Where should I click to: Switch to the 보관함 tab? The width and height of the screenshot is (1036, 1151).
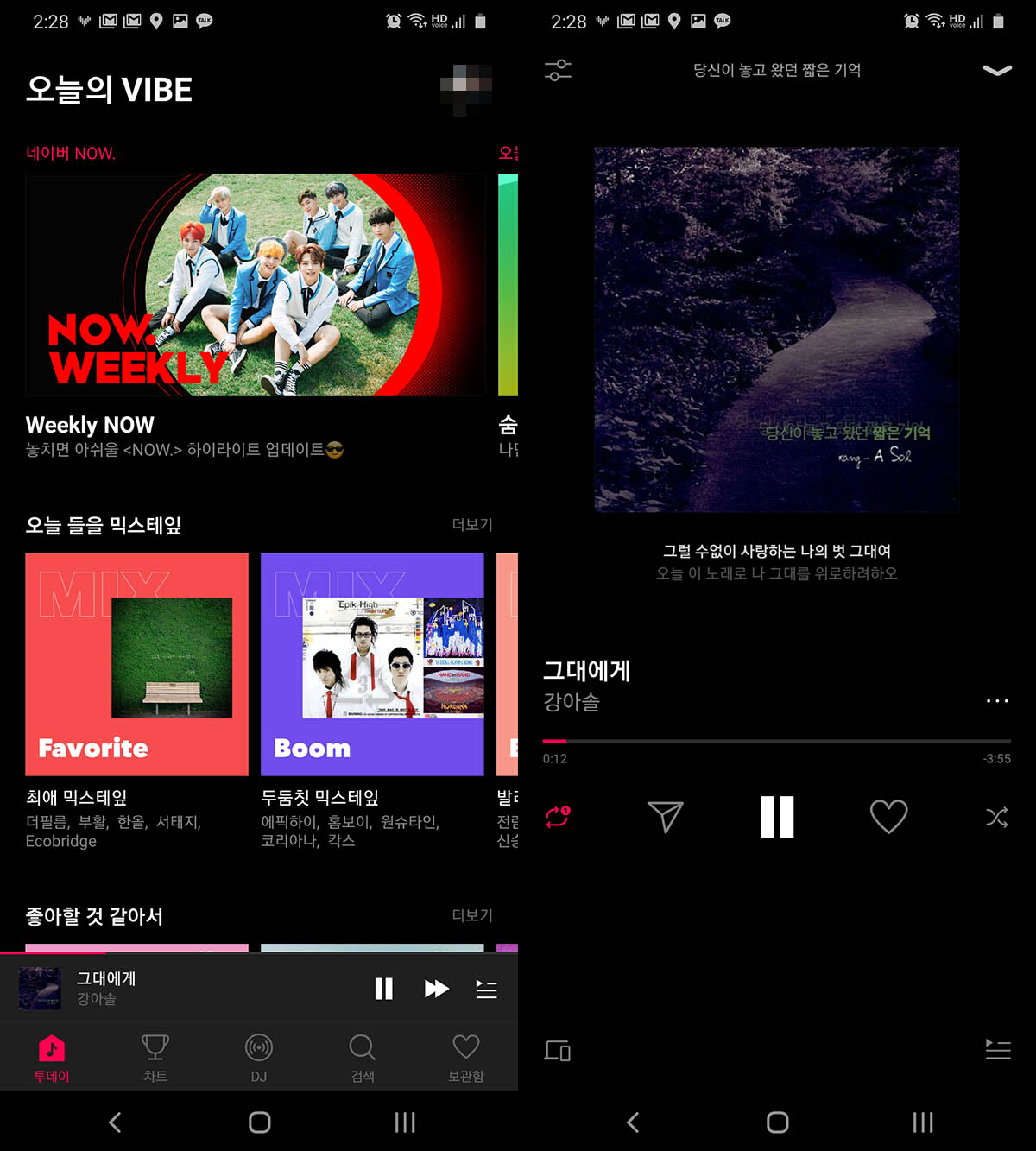pyautogui.click(x=466, y=1058)
